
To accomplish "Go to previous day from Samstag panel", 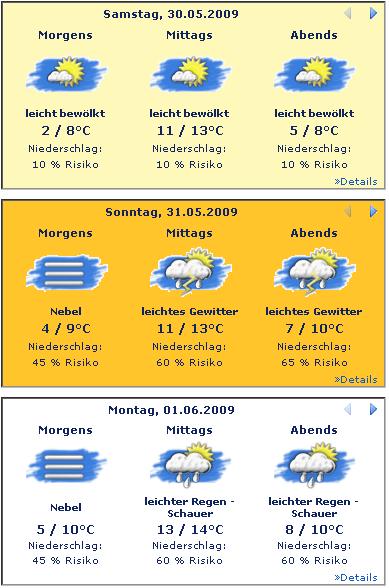I will click(348, 14).
